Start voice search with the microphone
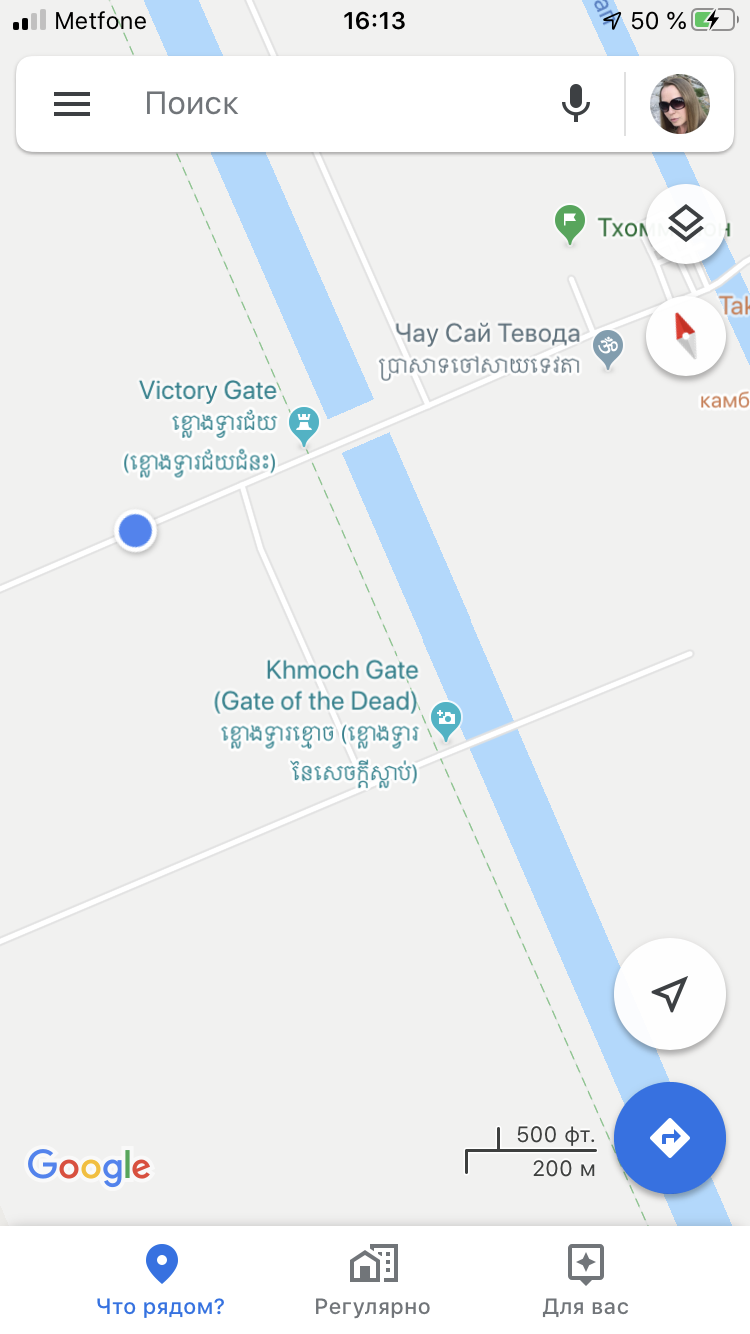This screenshot has width=750, height=1334. click(x=575, y=104)
